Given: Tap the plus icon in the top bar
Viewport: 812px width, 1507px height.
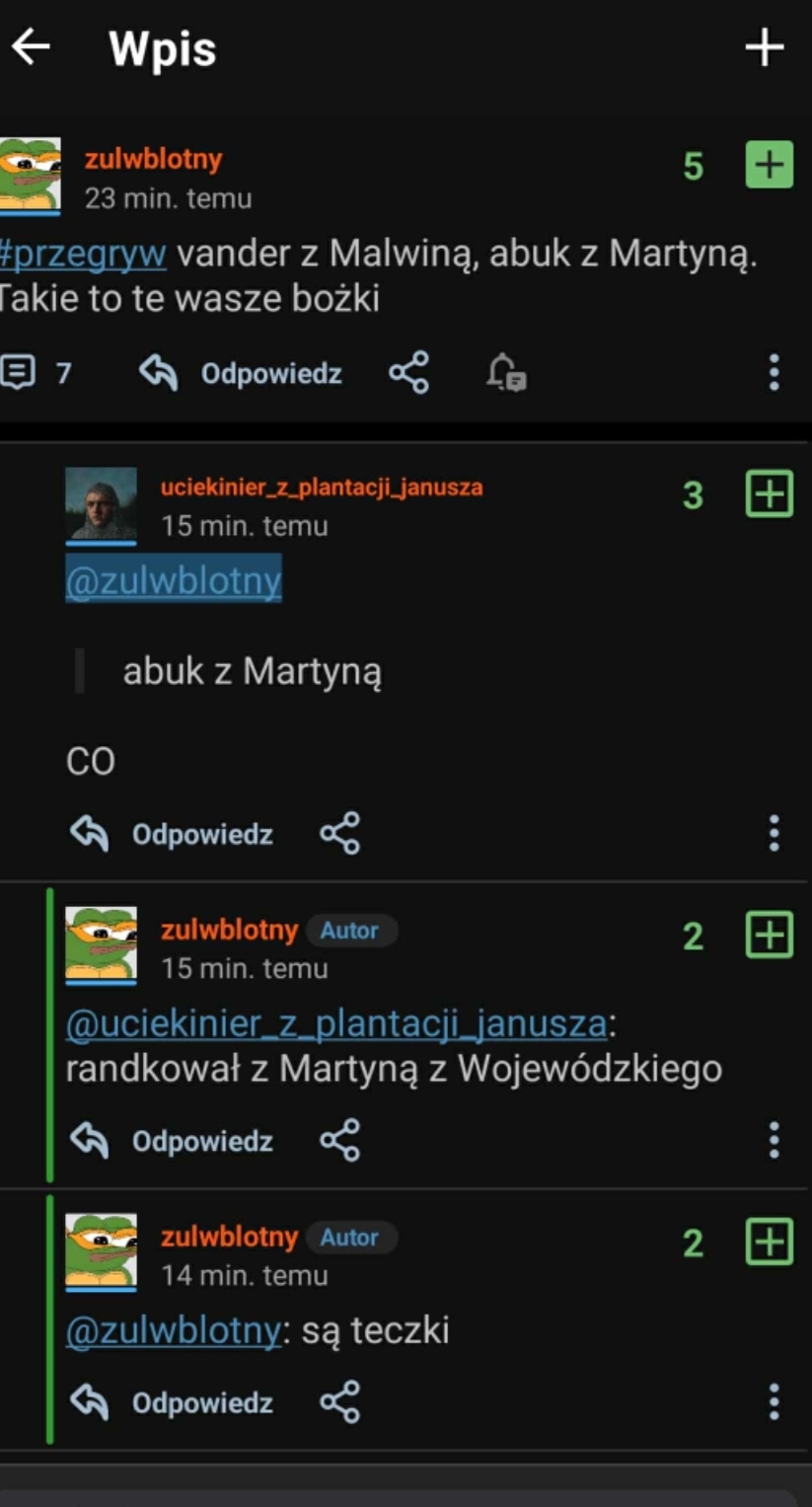Looking at the screenshot, I should [765, 47].
